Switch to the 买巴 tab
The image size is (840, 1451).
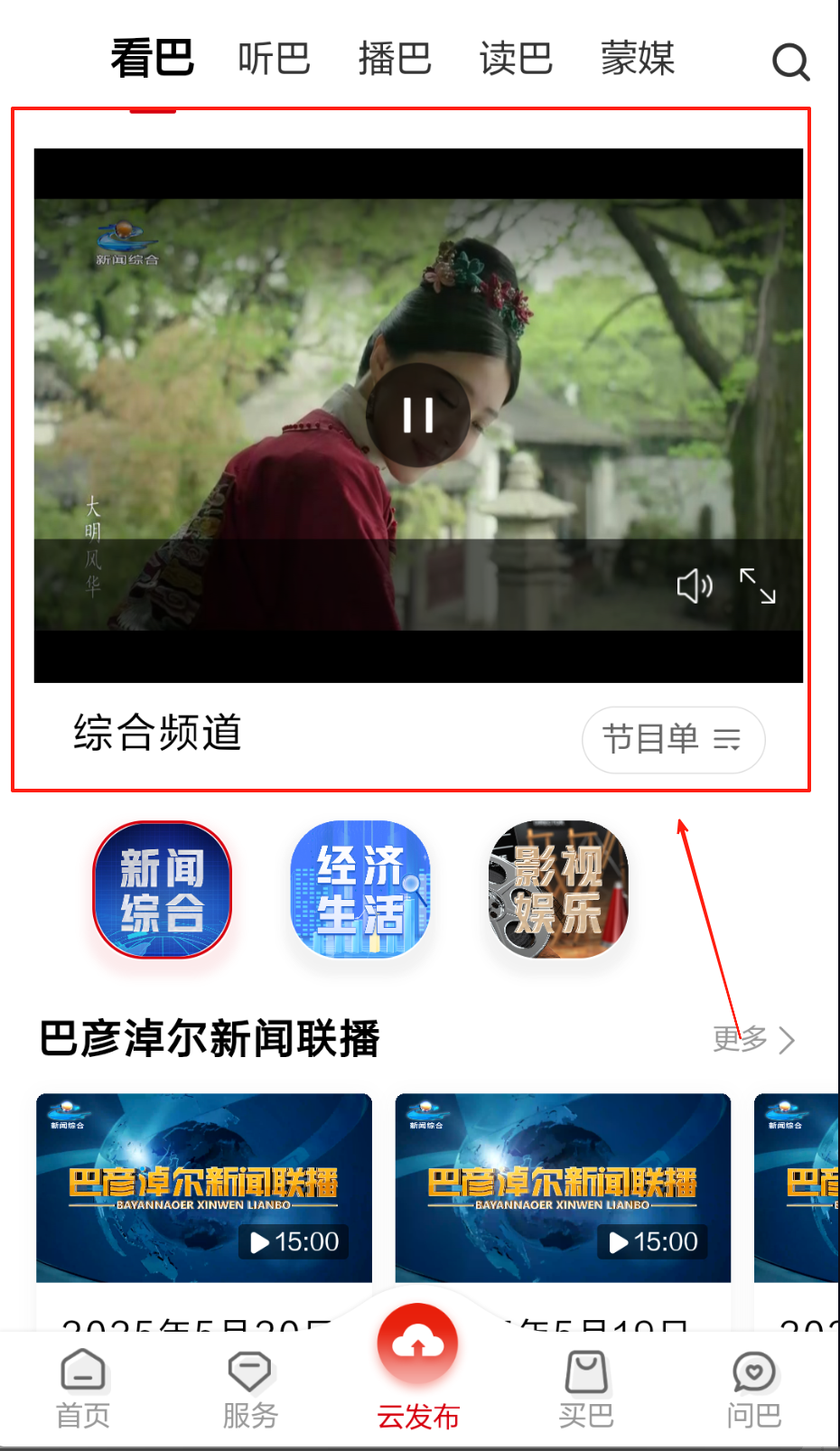[x=586, y=1389]
